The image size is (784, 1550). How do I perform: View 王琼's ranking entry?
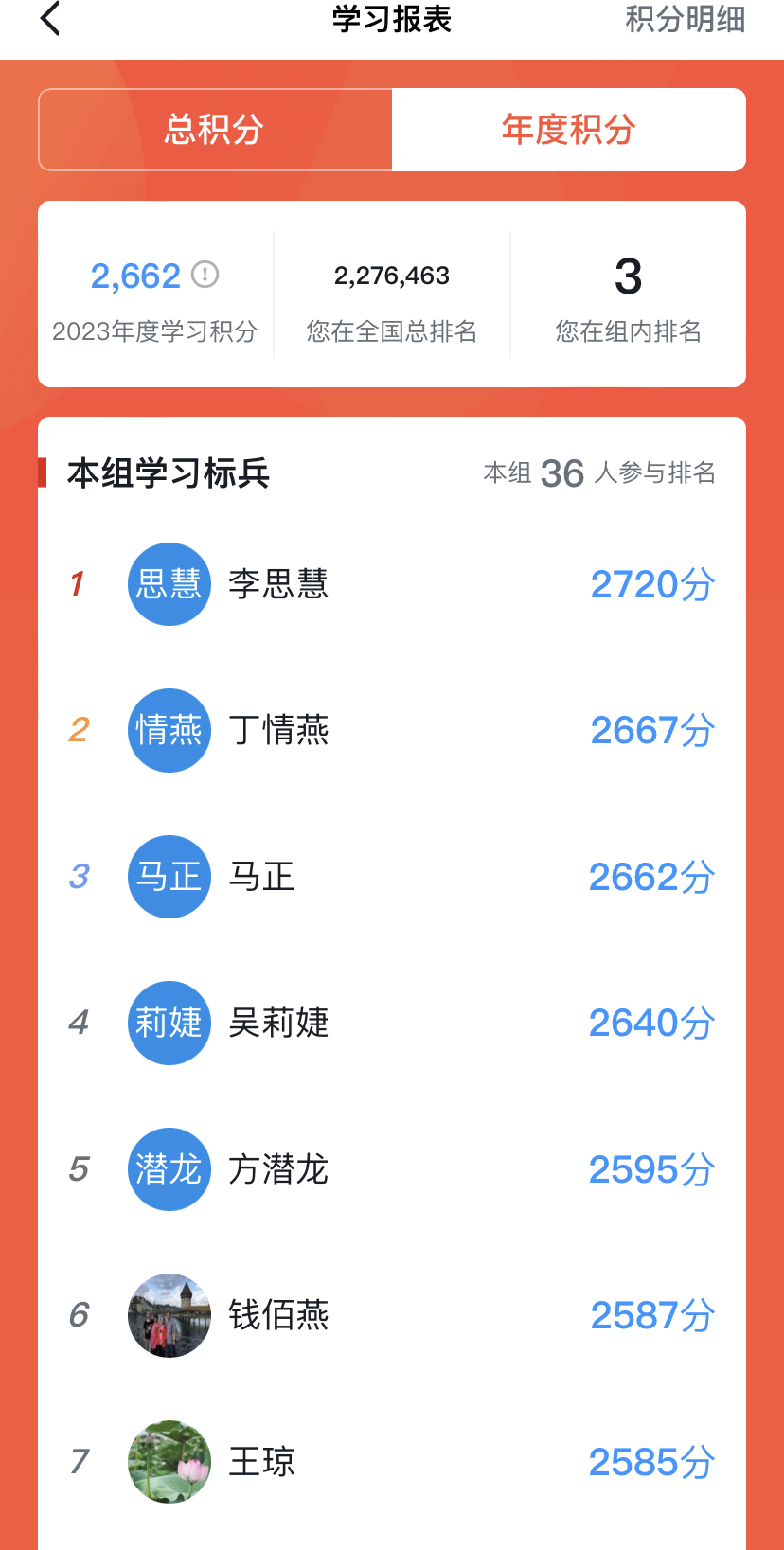pos(392,1462)
